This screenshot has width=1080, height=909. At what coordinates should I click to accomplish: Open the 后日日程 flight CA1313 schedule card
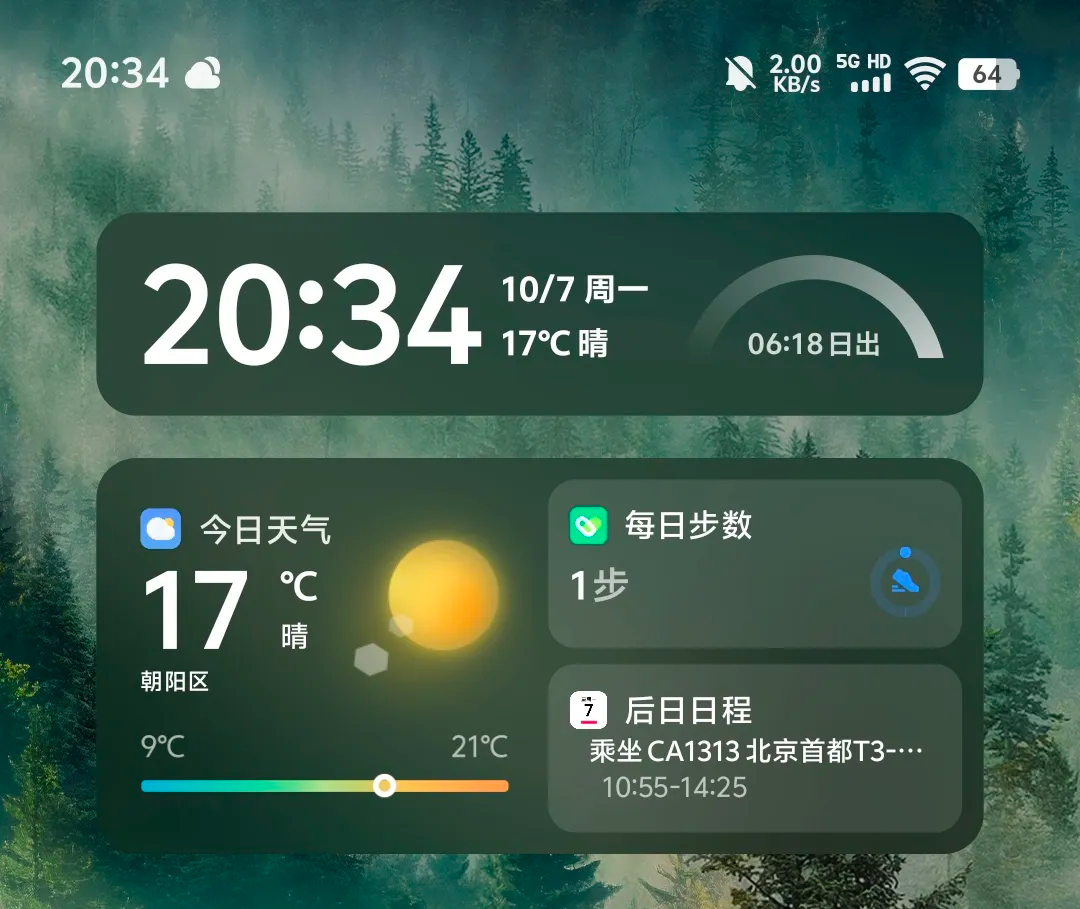(x=754, y=748)
